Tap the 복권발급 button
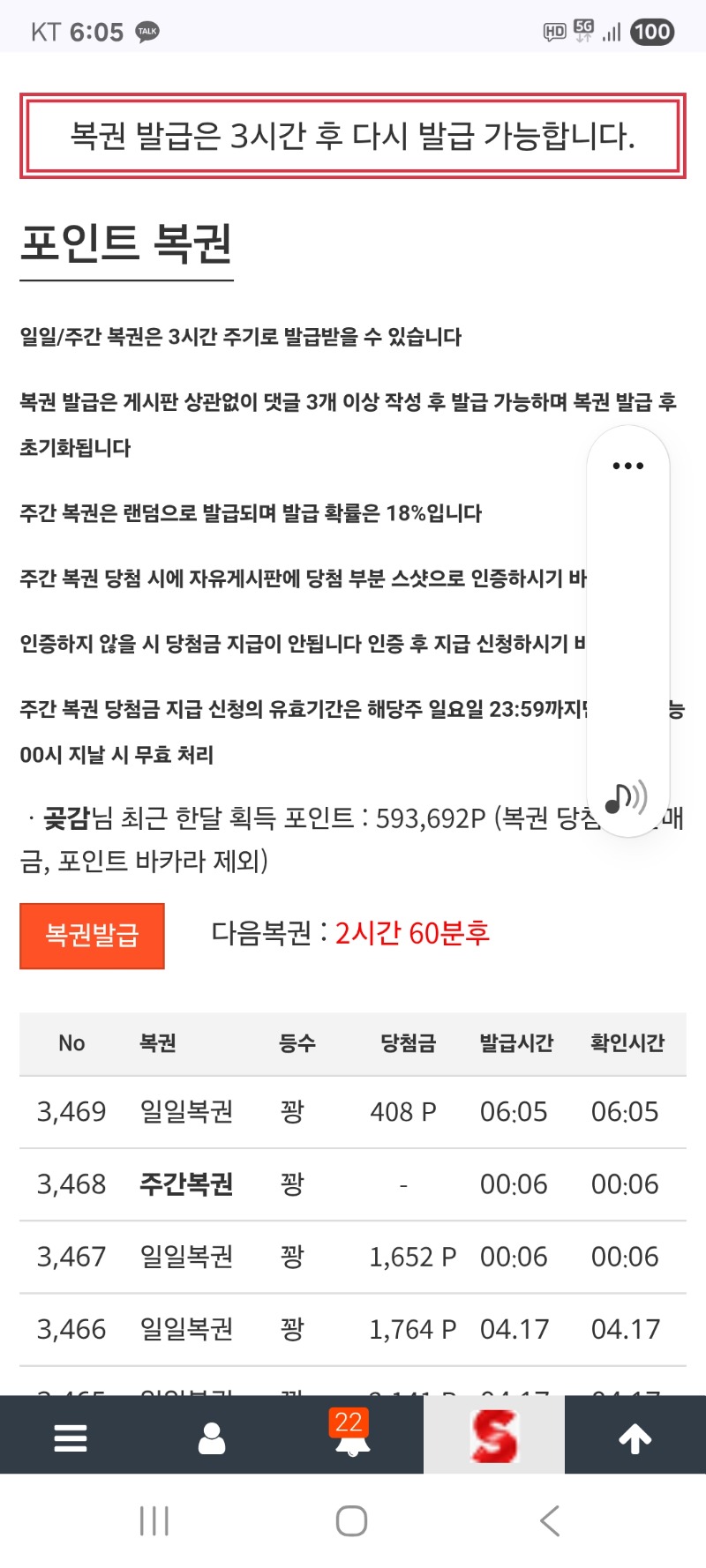The height and width of the screenshot is (1568, 706). [x=92, y=936]
